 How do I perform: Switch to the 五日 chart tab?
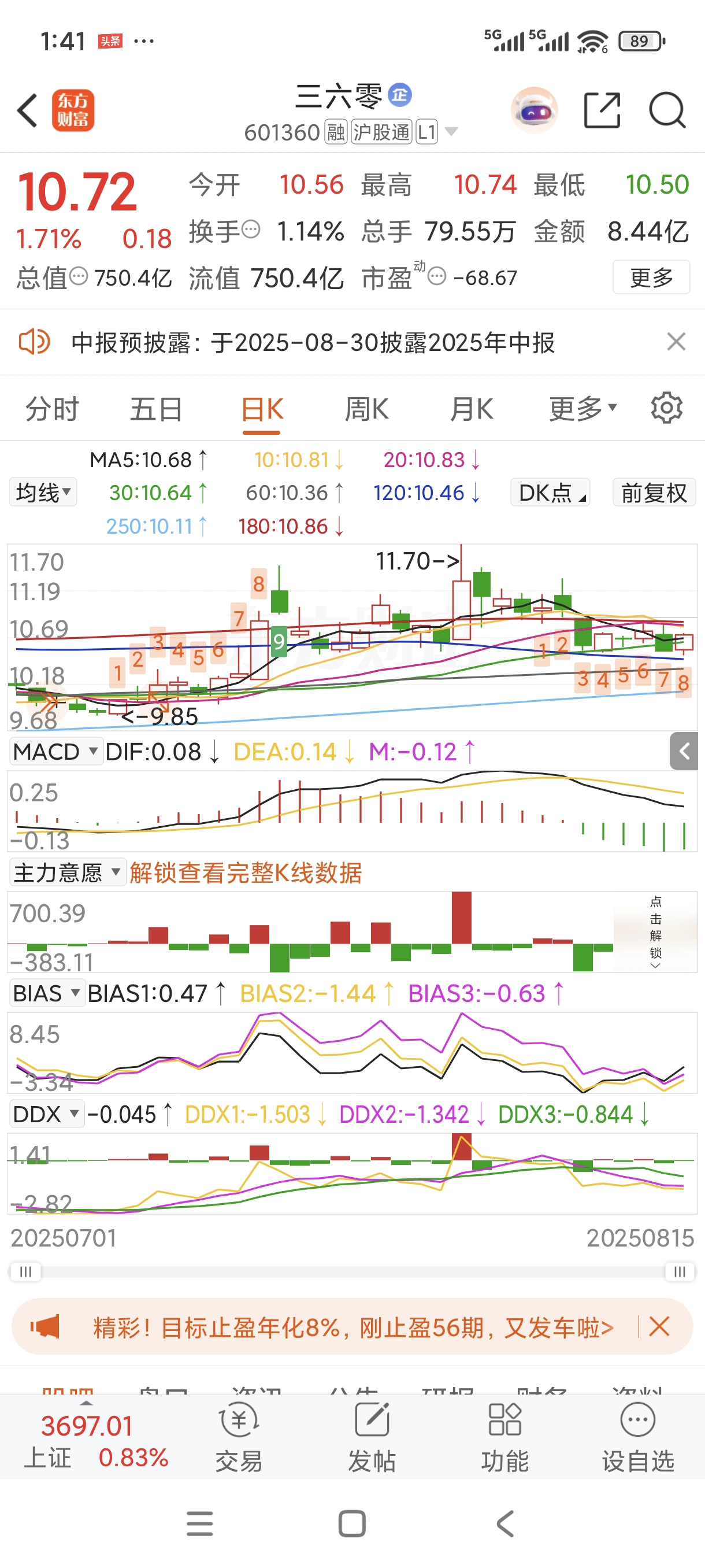click(x=155, y=408)
